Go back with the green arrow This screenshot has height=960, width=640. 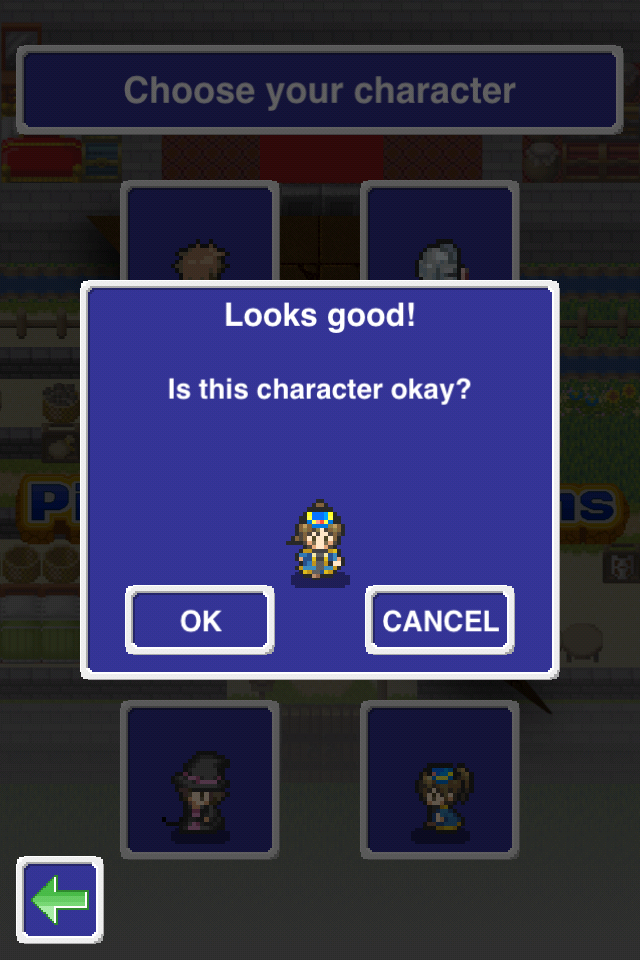tap(60, 900)
